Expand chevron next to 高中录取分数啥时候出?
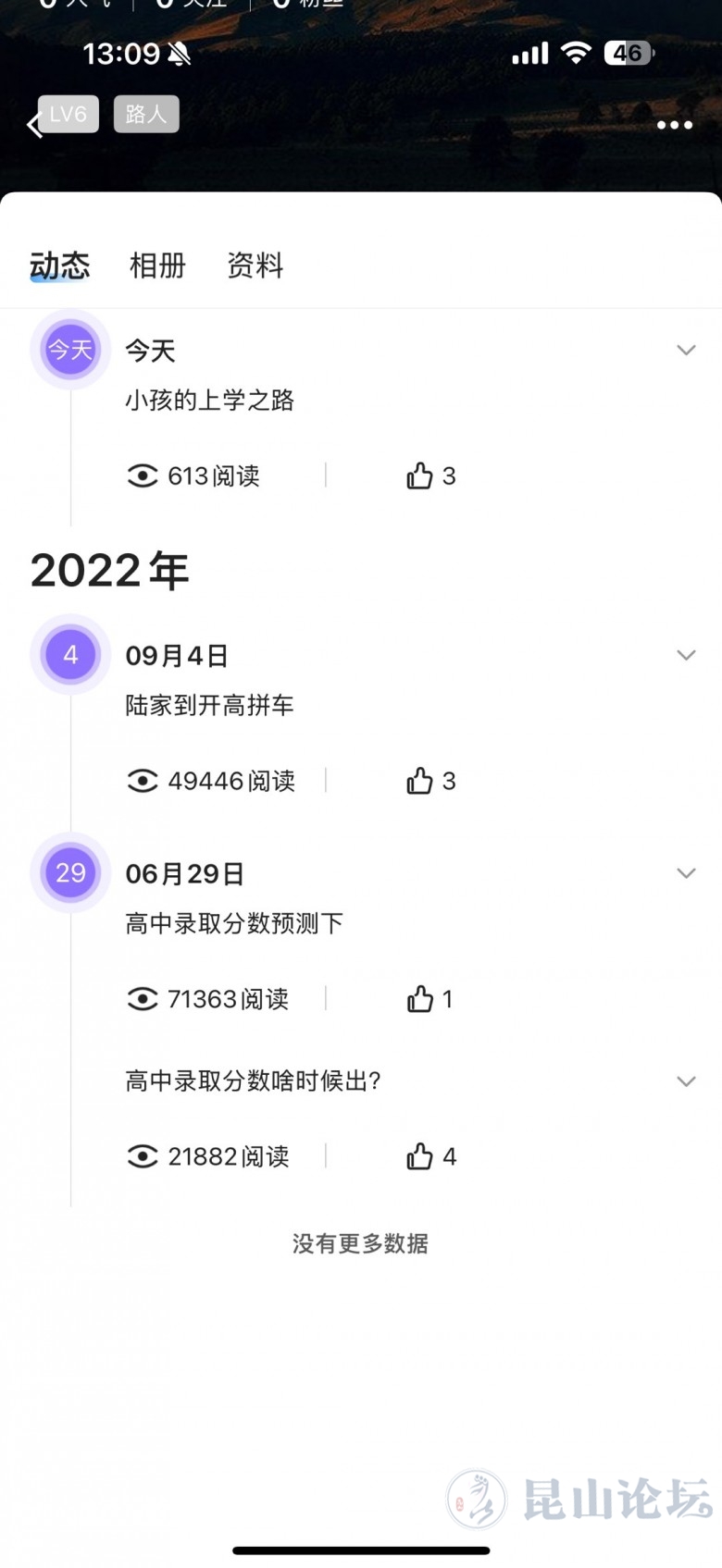Viewport: 722px width, 1568px height. 686,1080
